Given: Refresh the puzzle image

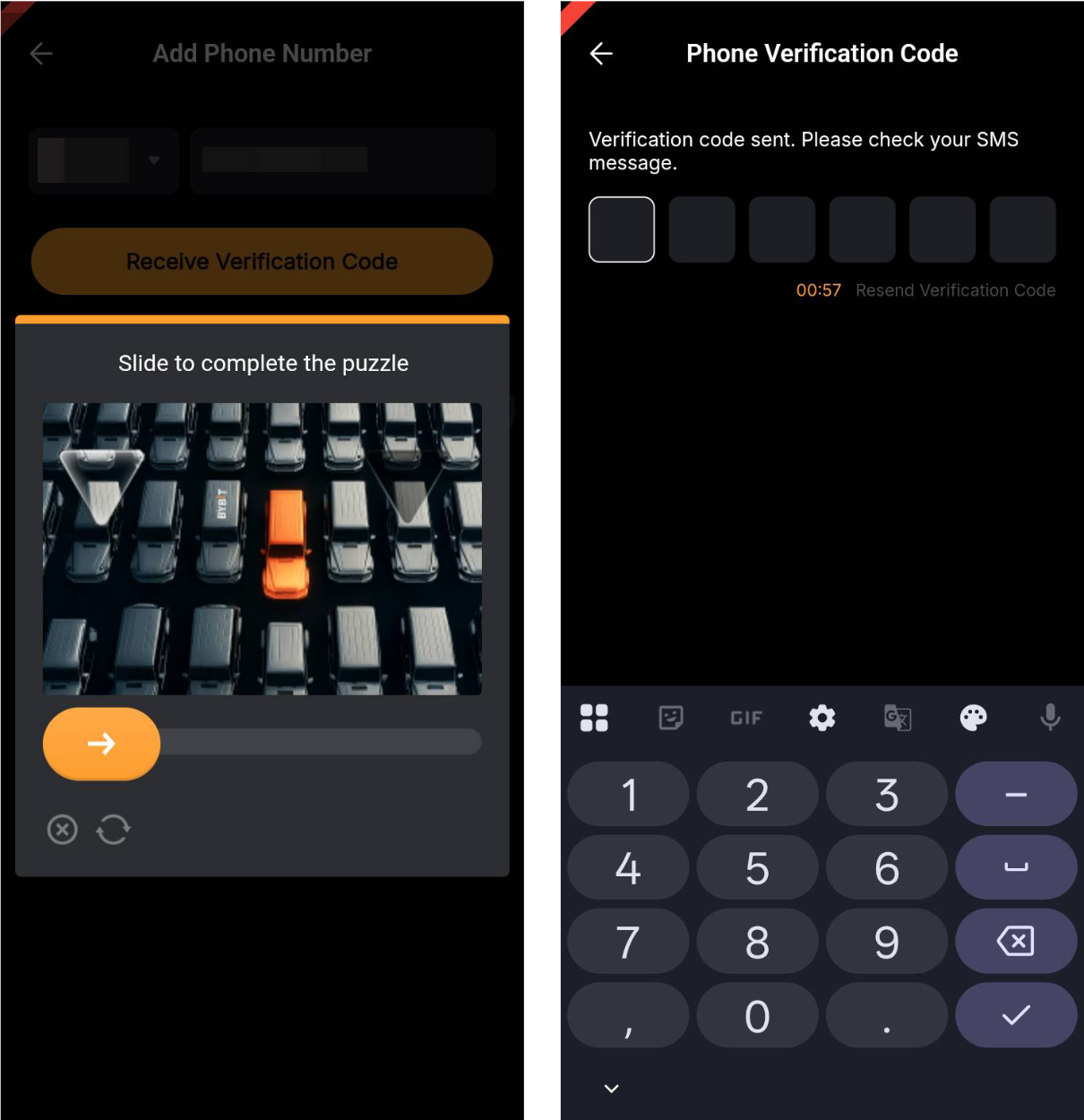Looking at the screenshot, I should 114,830.
